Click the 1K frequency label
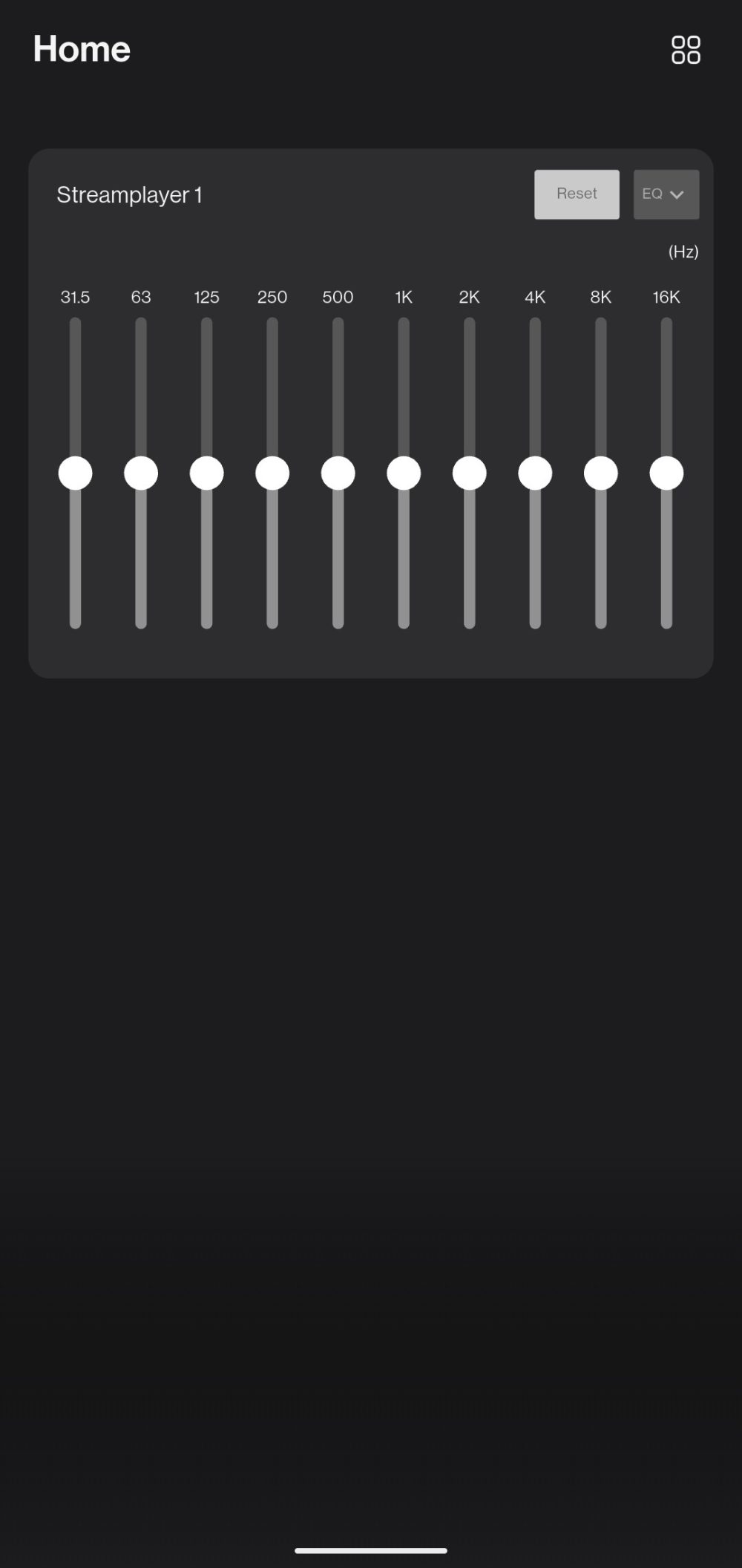This screenshot has width=742, height=1568. (x=403, y=297)
